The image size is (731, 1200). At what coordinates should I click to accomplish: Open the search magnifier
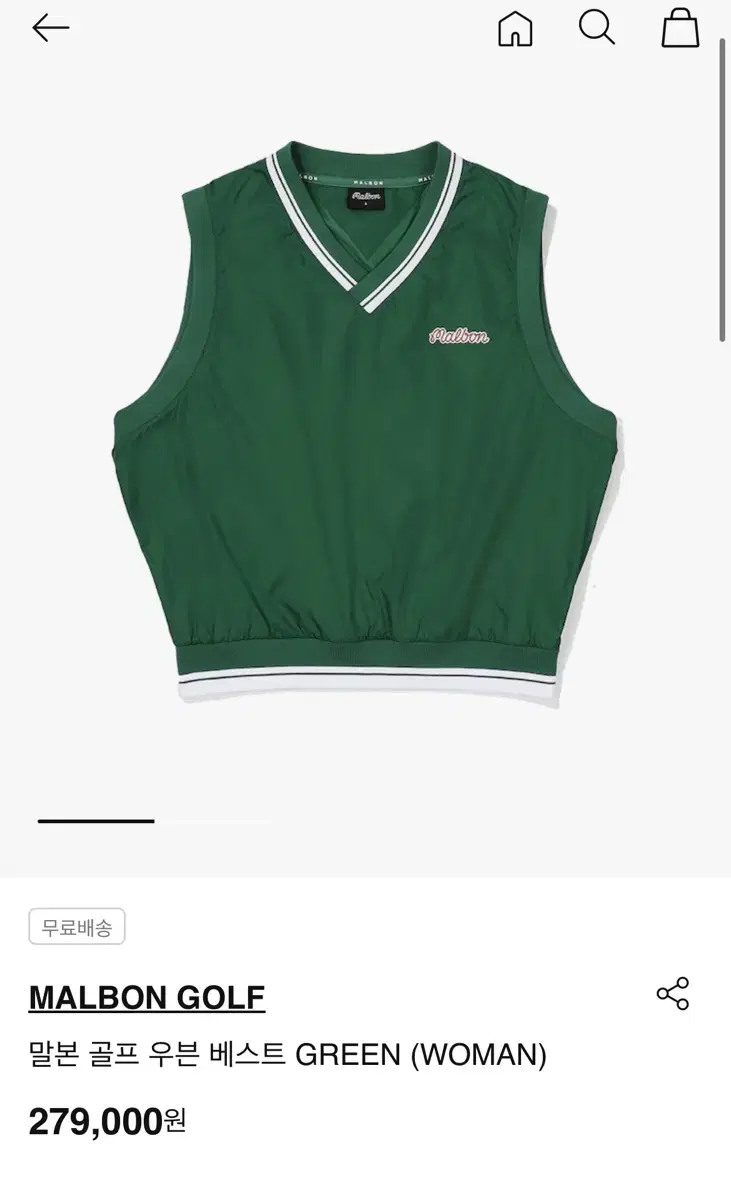[597, 27]
